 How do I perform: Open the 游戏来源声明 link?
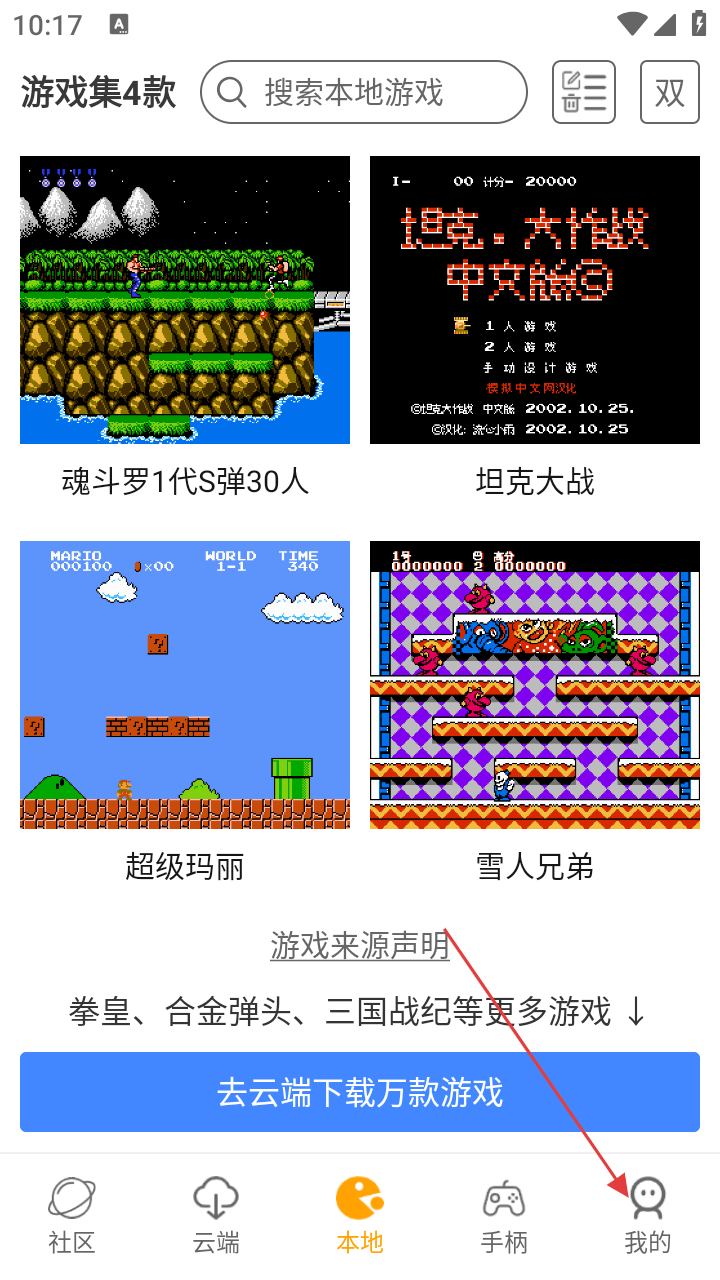360,945
